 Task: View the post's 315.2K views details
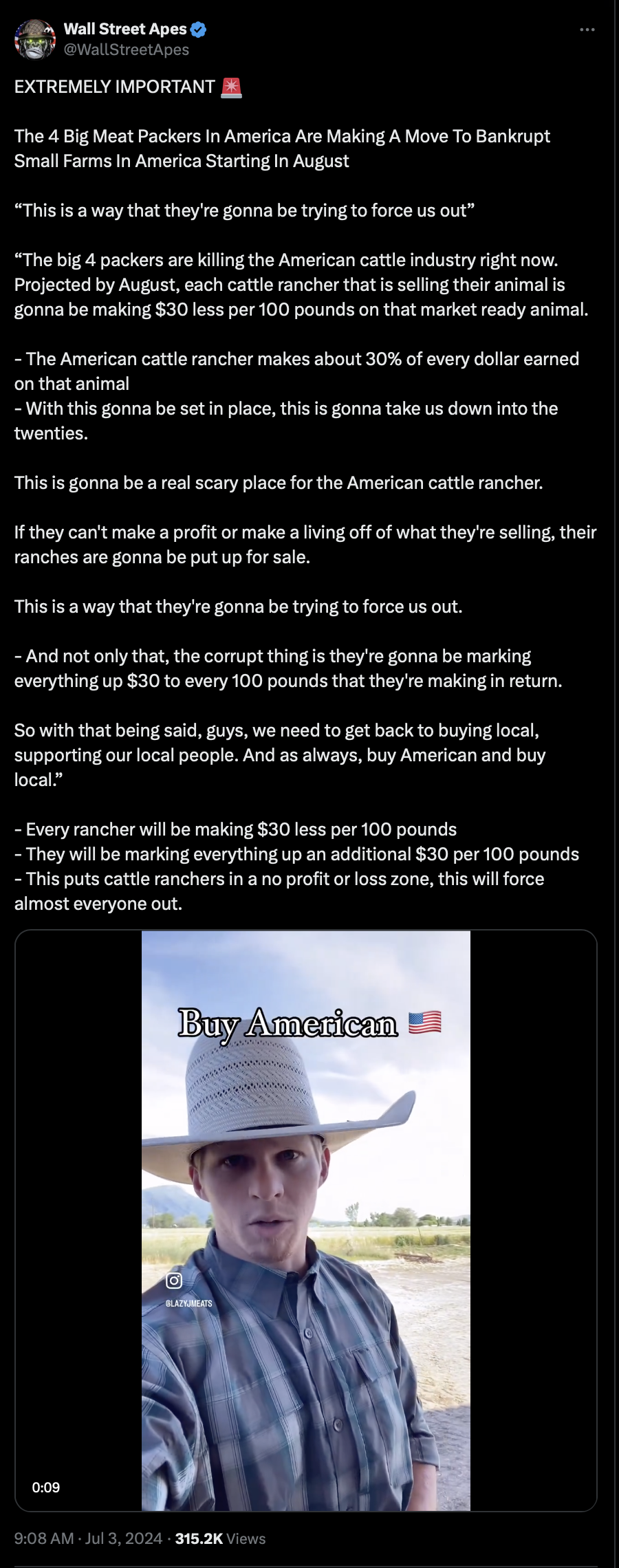(x=220, y=1538)
